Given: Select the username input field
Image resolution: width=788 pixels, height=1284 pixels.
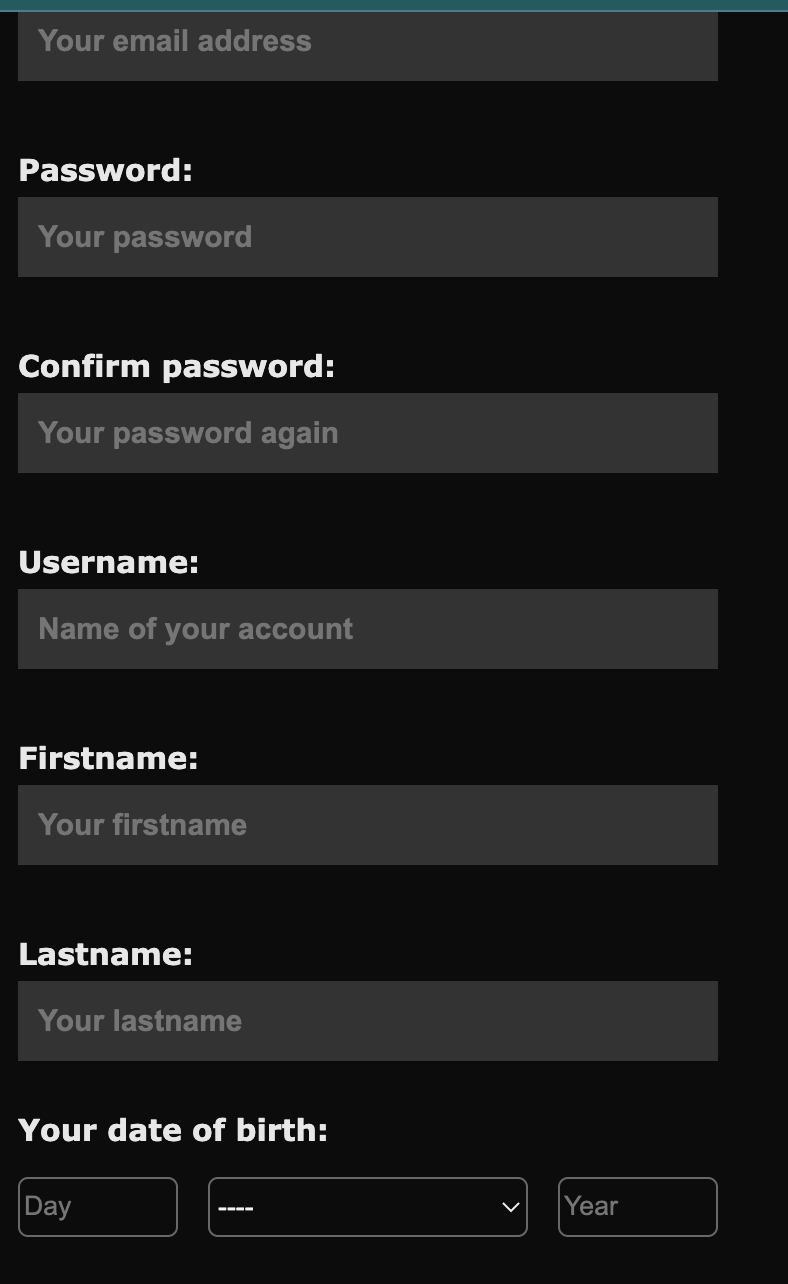Looking at the screenshot, I should [x=367, y=628].
